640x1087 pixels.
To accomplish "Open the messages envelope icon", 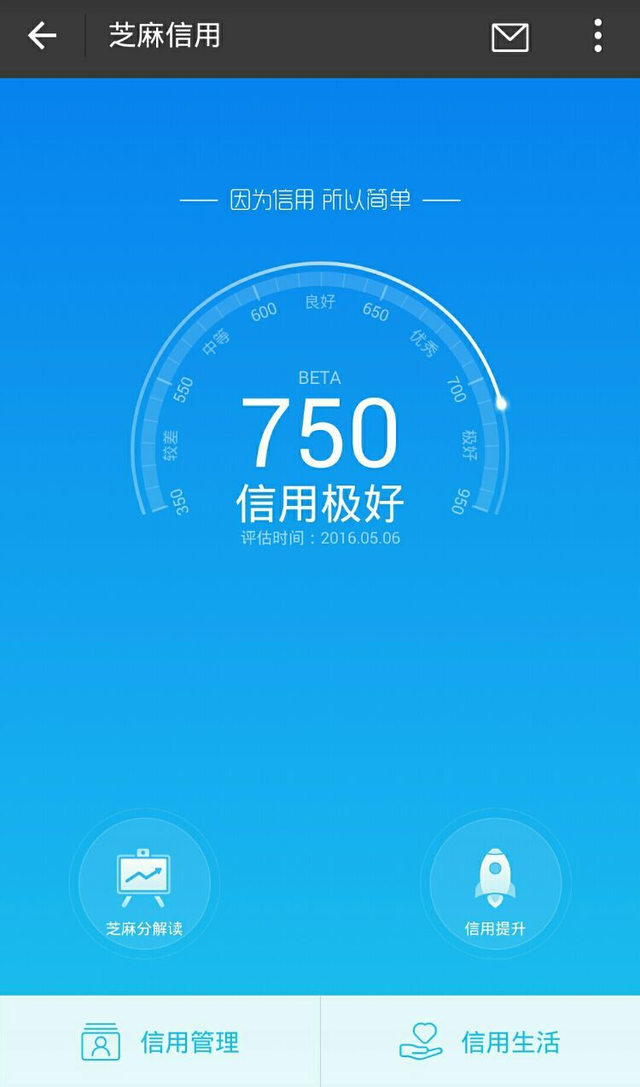I will click(510, 37).
